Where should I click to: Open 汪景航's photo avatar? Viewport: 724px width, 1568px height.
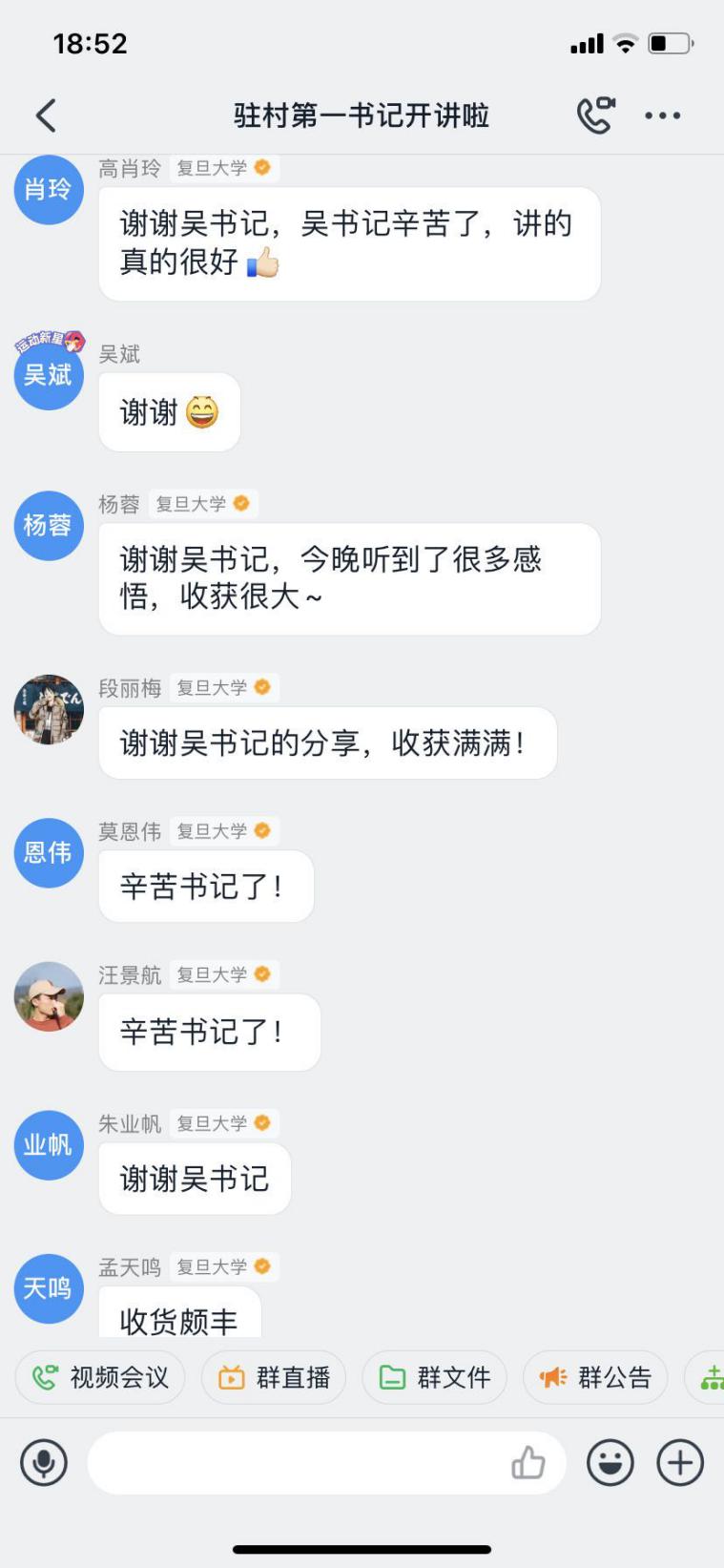point(49,996)
